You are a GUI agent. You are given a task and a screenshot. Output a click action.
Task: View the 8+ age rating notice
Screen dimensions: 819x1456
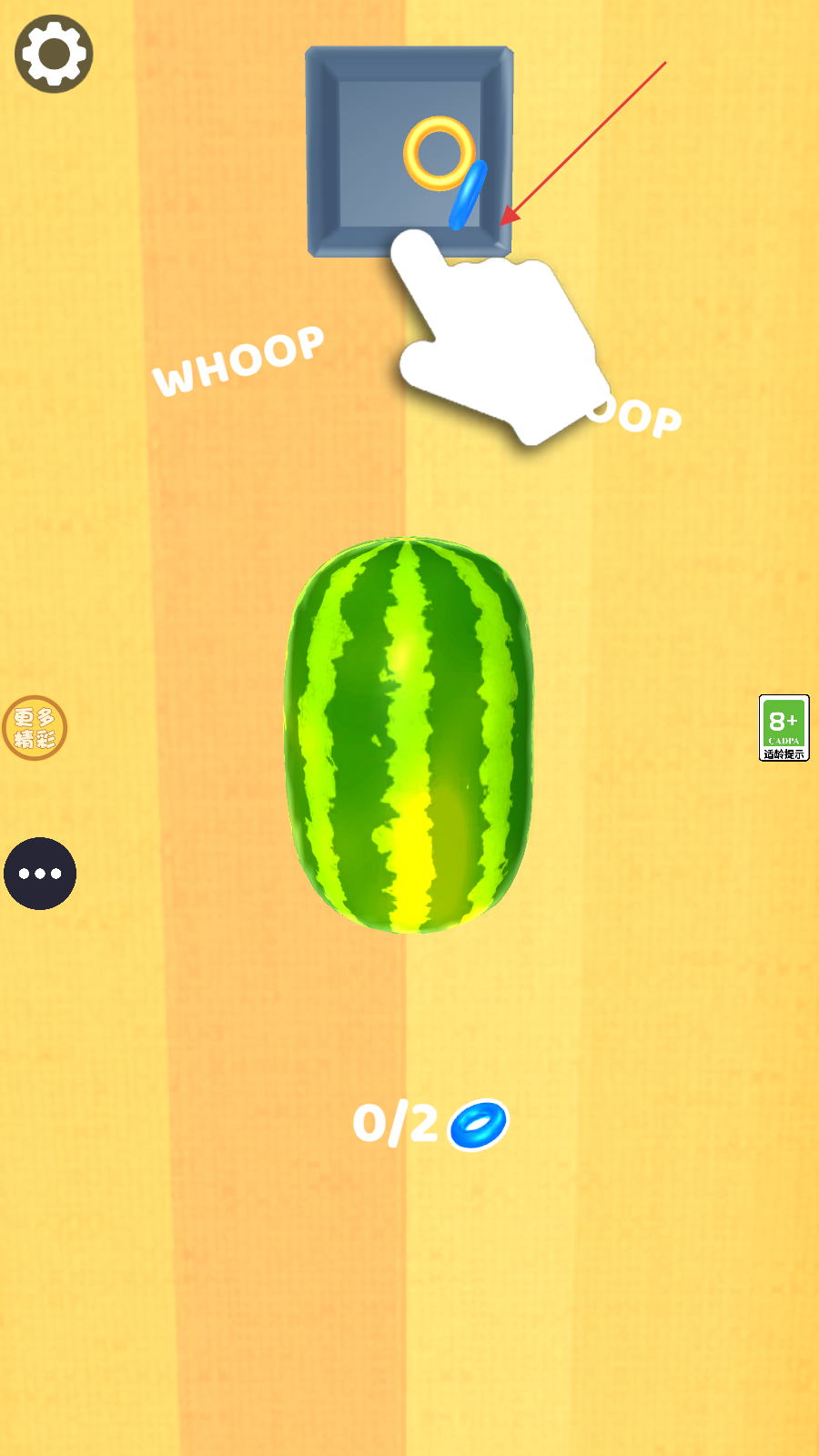click(784, 728)
